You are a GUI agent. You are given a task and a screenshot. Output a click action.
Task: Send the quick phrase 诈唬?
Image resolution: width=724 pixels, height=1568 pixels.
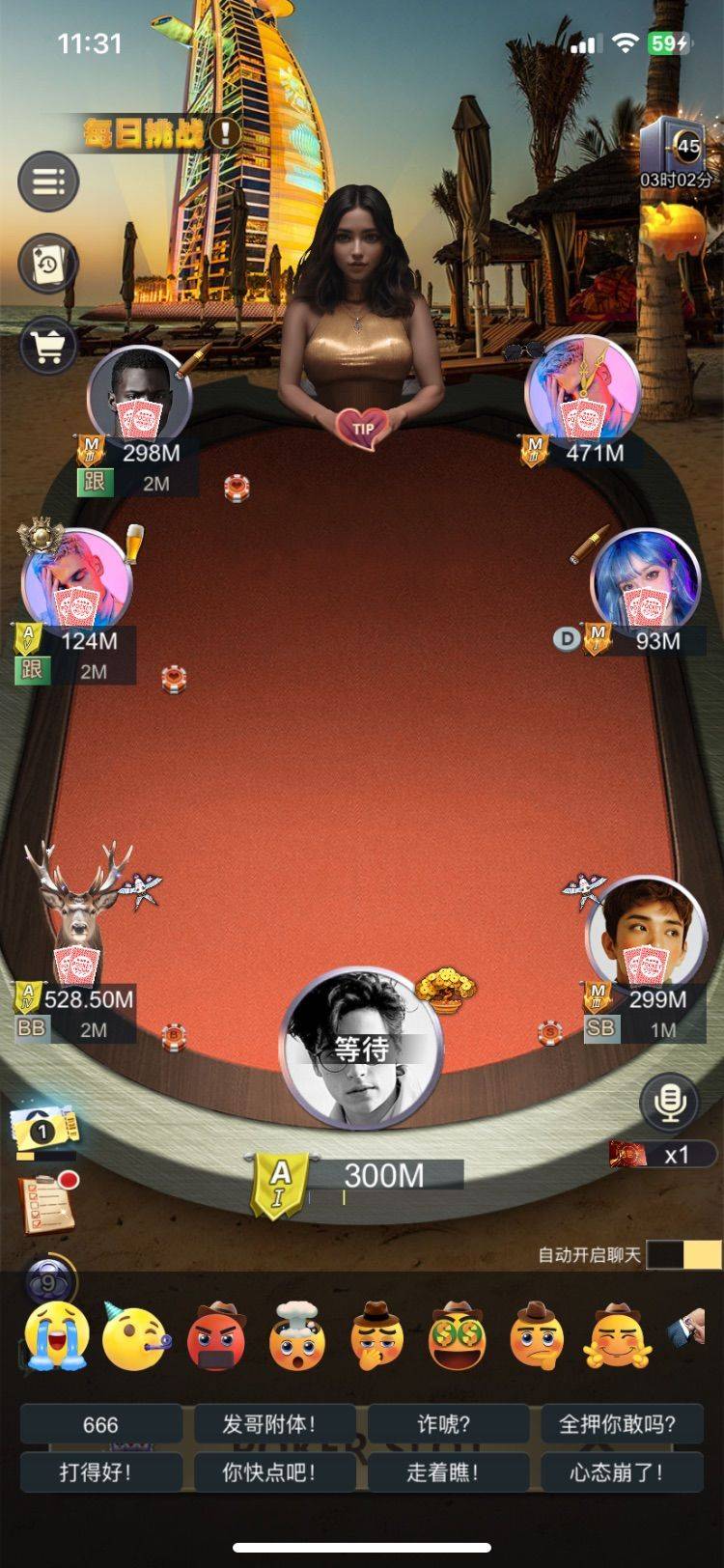(443, 1424)
